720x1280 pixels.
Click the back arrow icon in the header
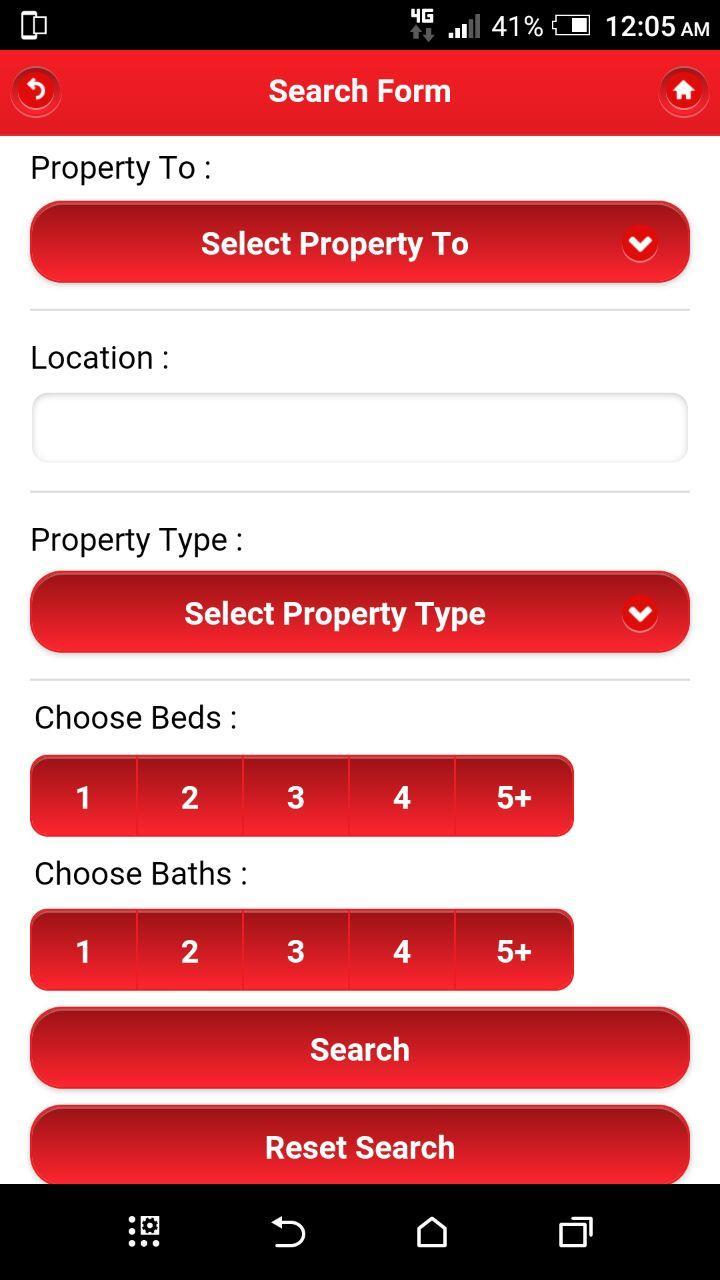click(36, 90)
